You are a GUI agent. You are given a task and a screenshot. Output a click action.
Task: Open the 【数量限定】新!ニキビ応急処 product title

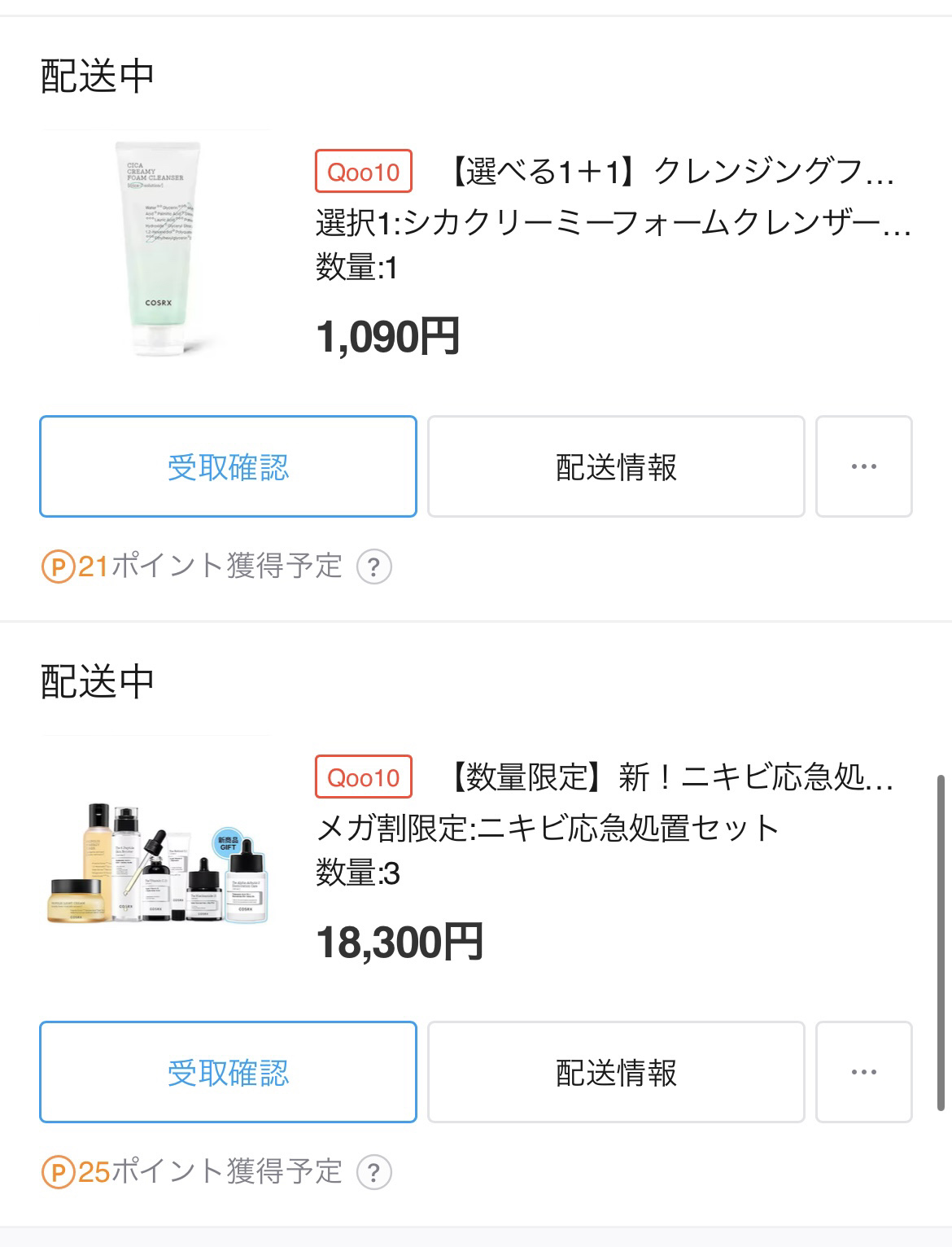coord(671,778)
